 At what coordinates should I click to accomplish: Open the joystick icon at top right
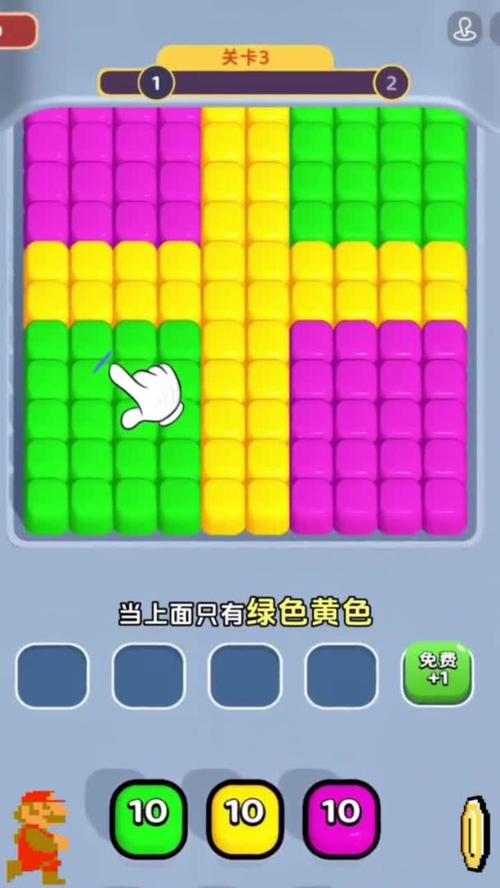[x=465, y=28]
